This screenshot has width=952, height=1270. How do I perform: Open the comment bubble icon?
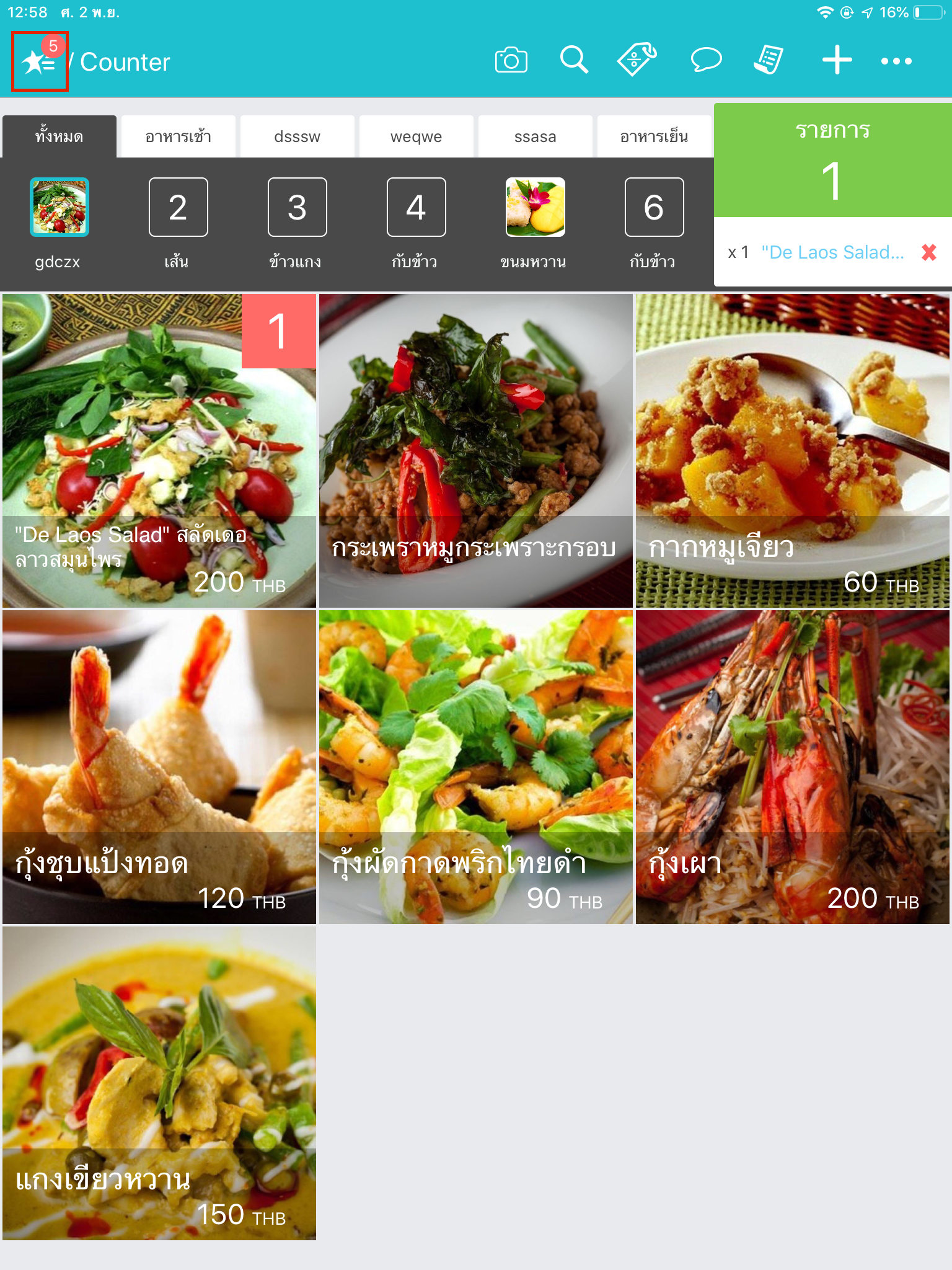(x=706, y=61)
